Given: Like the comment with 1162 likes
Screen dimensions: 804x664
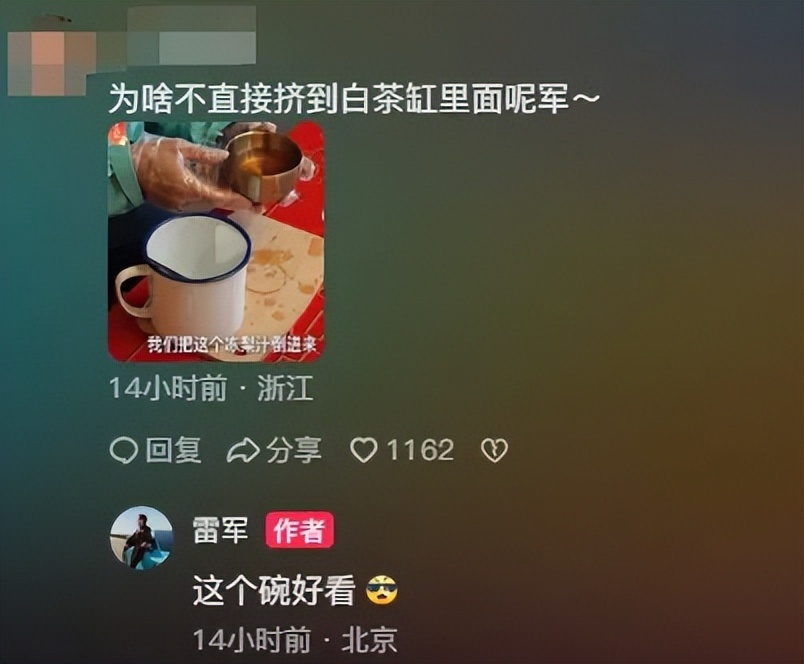Looking at the screenshot, I should pos(364,451).
